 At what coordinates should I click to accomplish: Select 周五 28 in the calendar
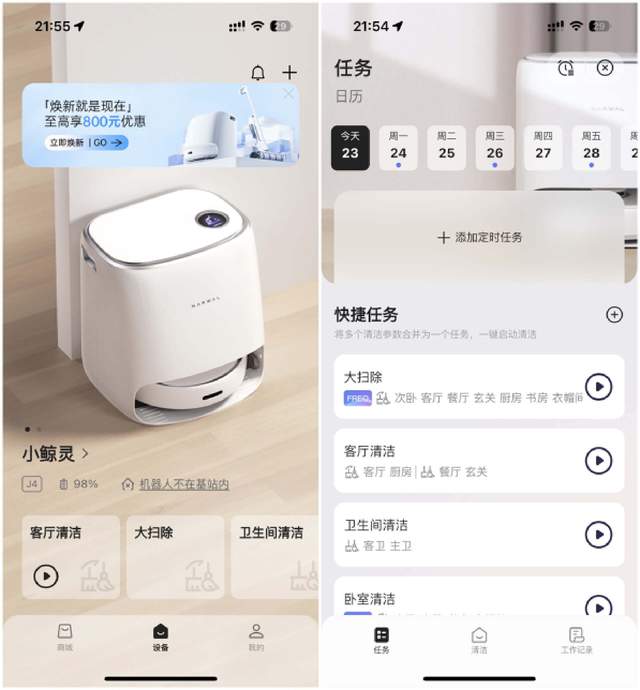[591, 148]
